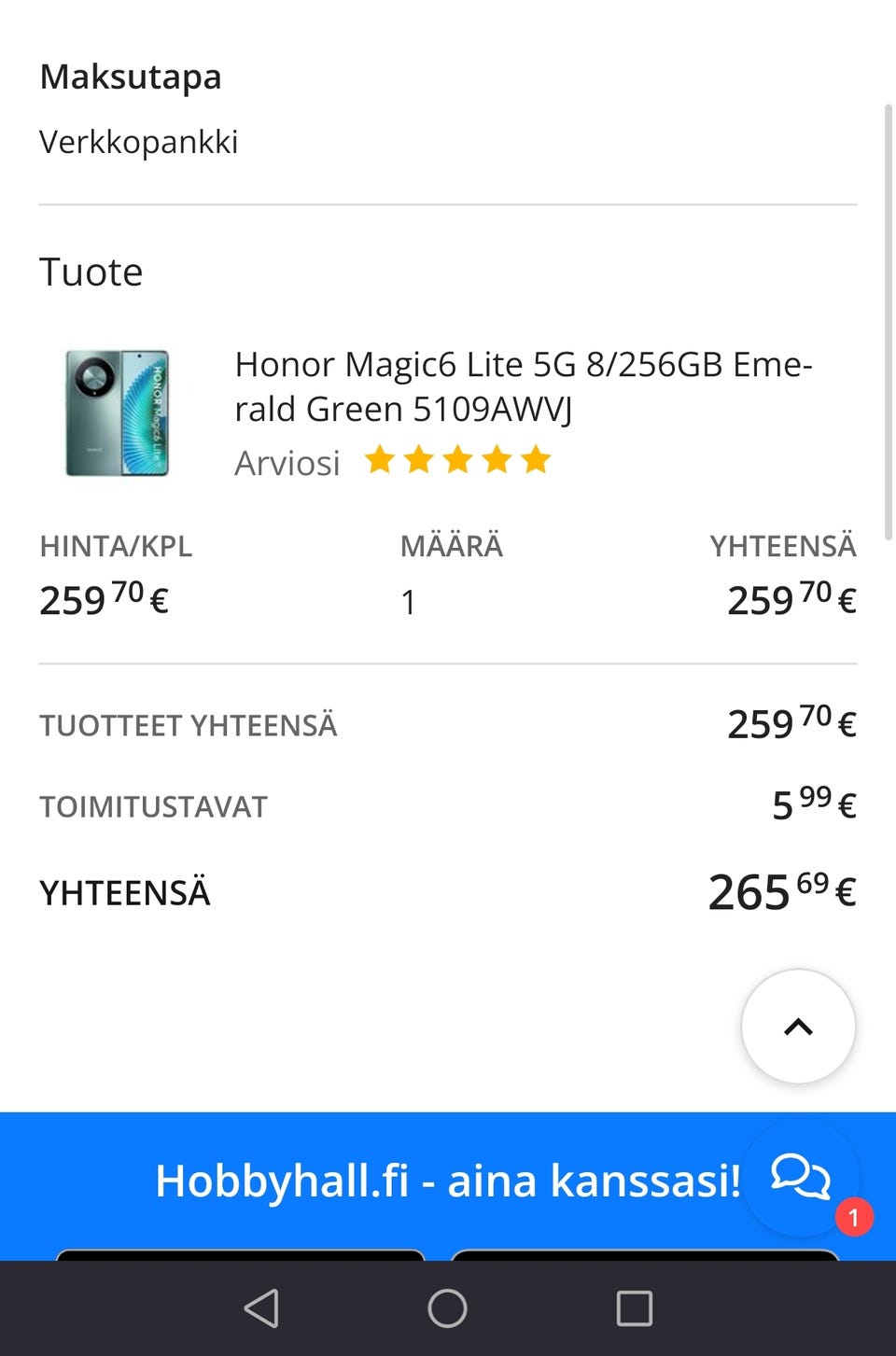Open the Honor Magic6 Lite product title

523,386
